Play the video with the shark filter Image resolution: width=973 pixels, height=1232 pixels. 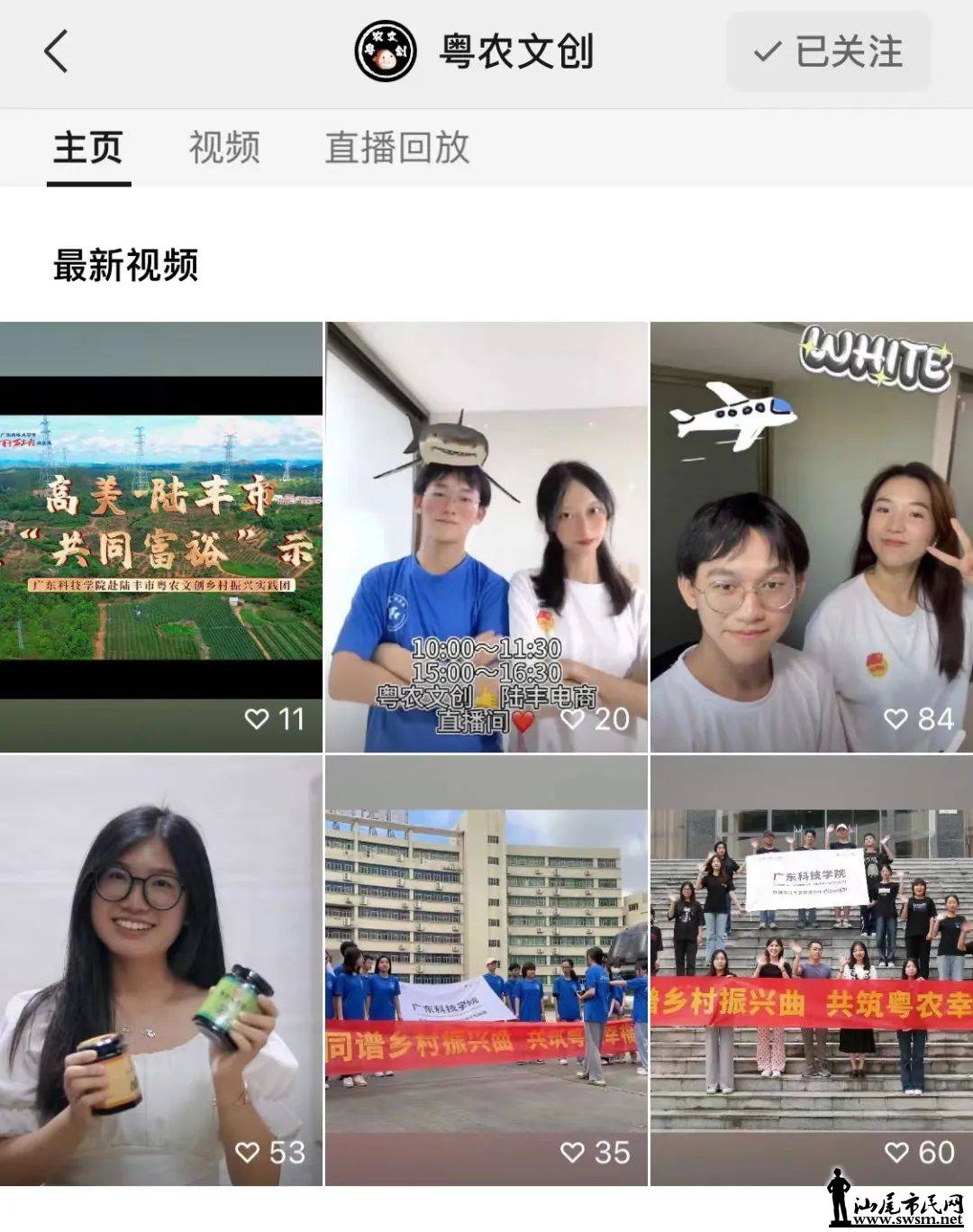tap(486, 536)
